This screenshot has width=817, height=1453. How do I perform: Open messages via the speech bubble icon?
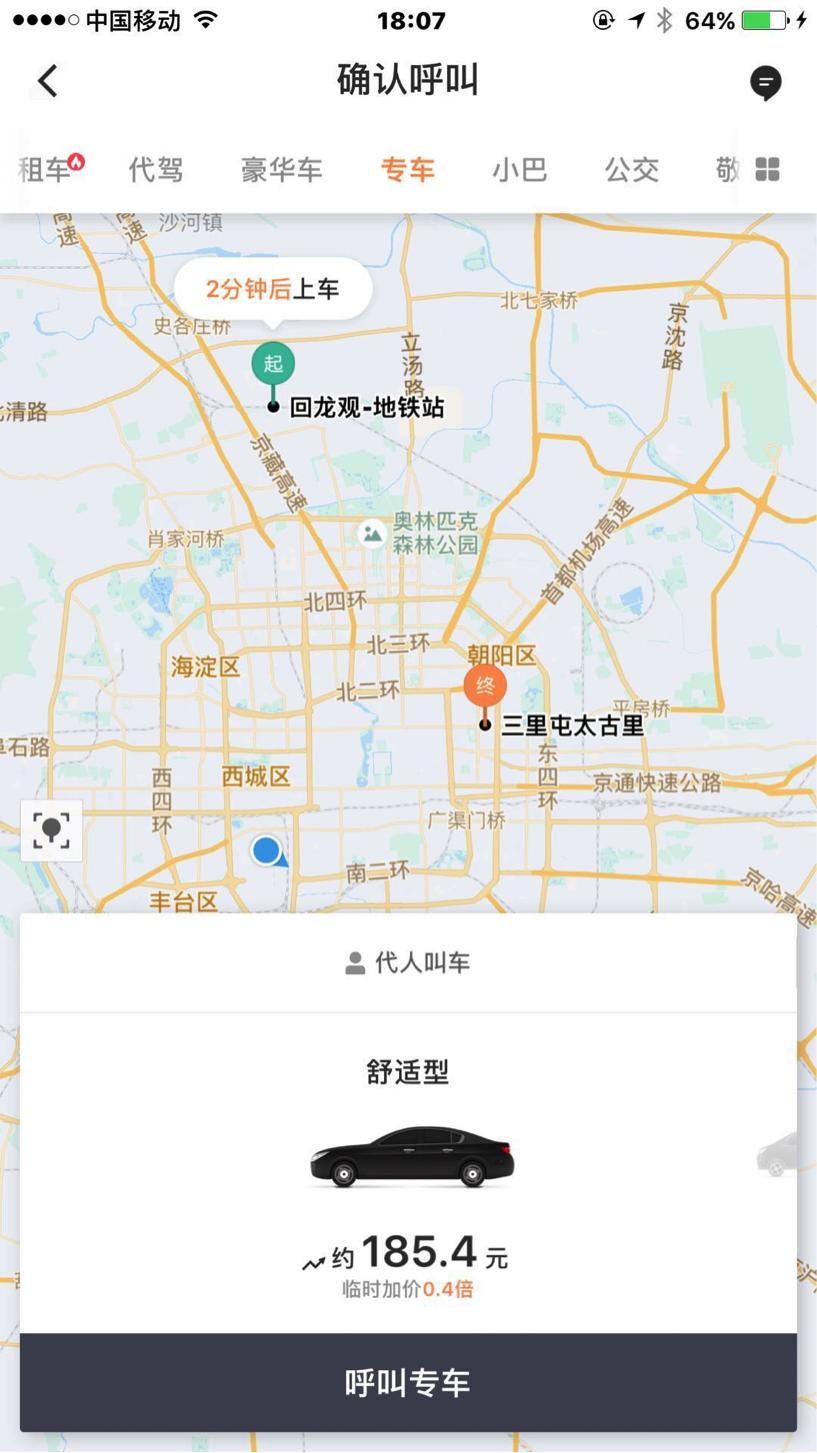(766, 83)
